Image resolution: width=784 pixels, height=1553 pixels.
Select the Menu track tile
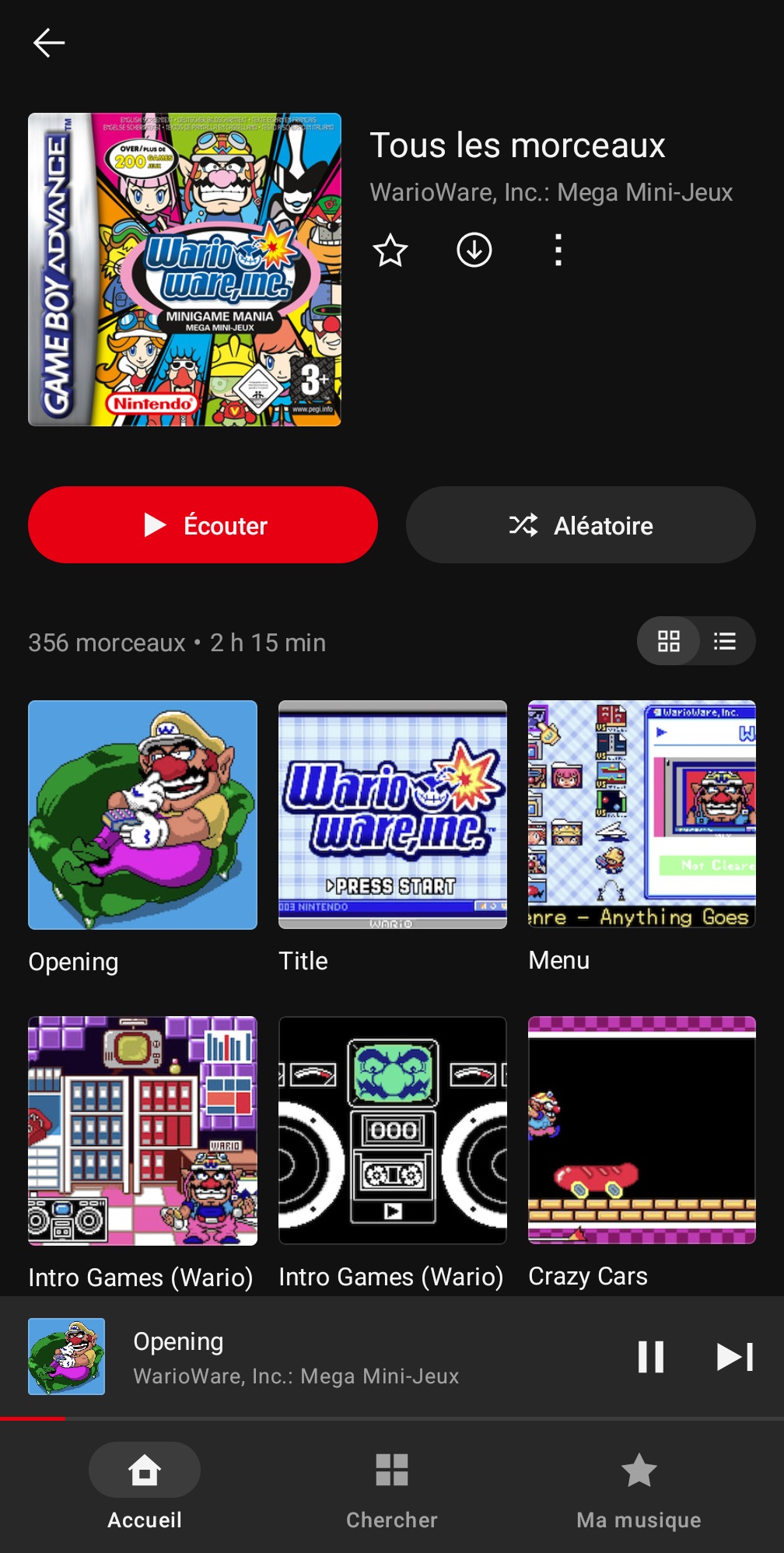pos(642,815)
